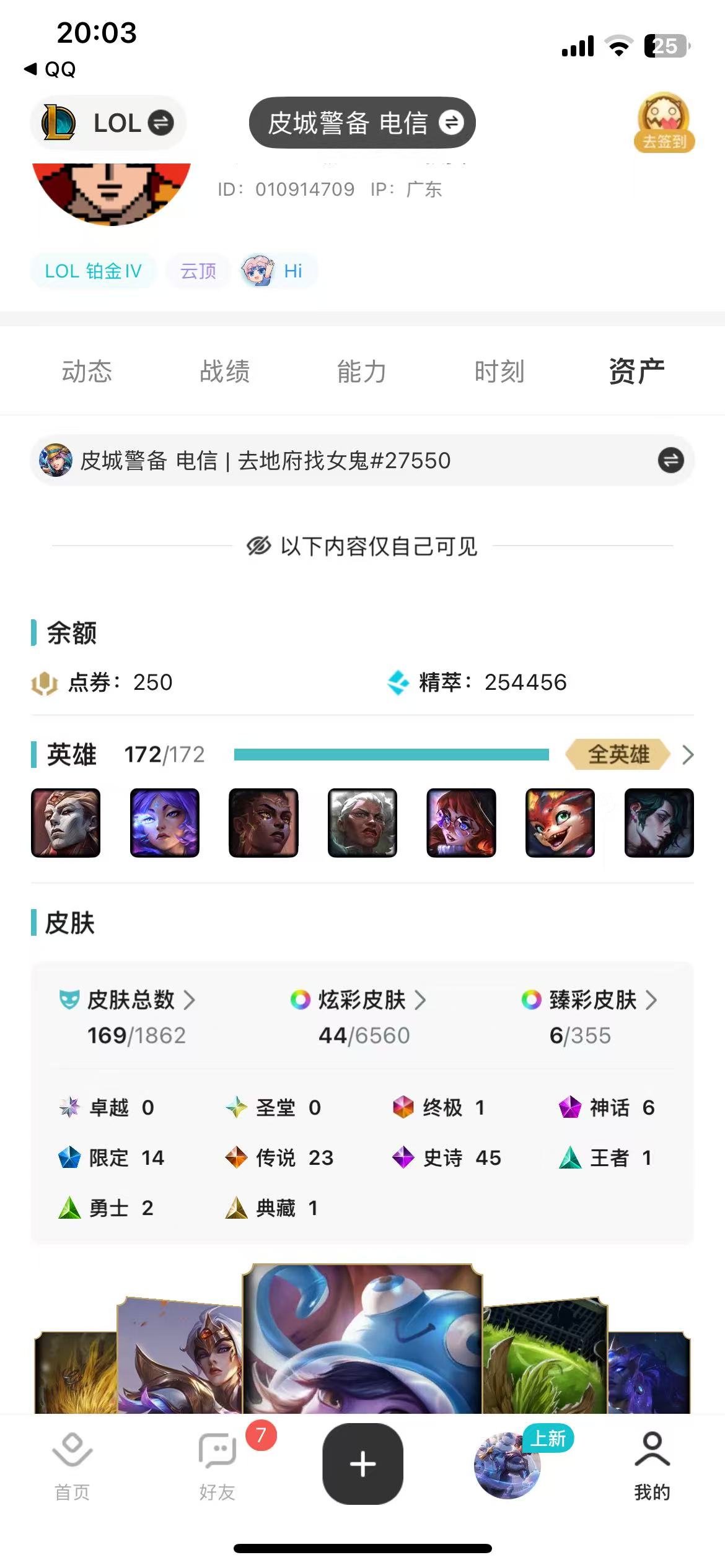Tap the LOL 铂金 IV rank chip
Image resolution: width=725 pixels, height=1568 pixels.
(93, 271)
